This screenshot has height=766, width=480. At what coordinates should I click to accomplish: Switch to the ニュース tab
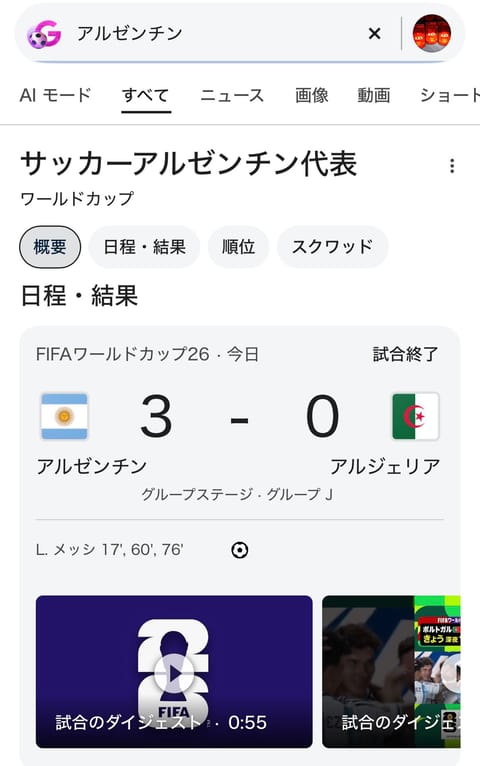coord(232,95)
